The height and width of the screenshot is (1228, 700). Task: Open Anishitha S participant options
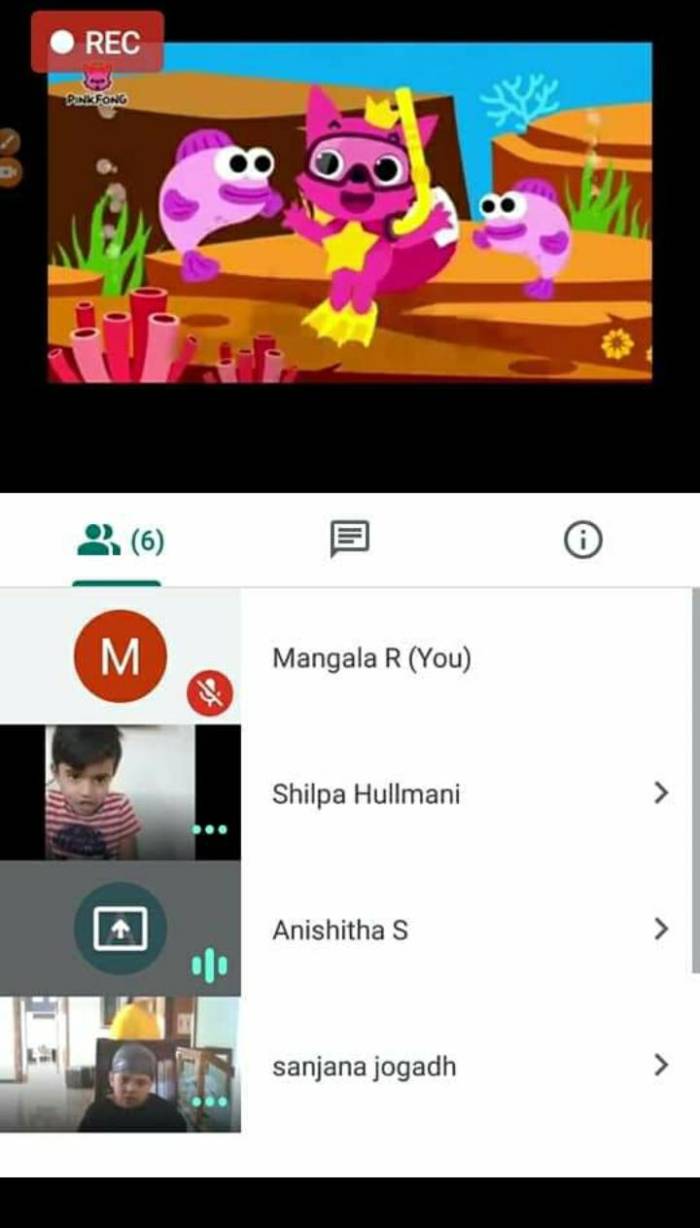point(660,930)
